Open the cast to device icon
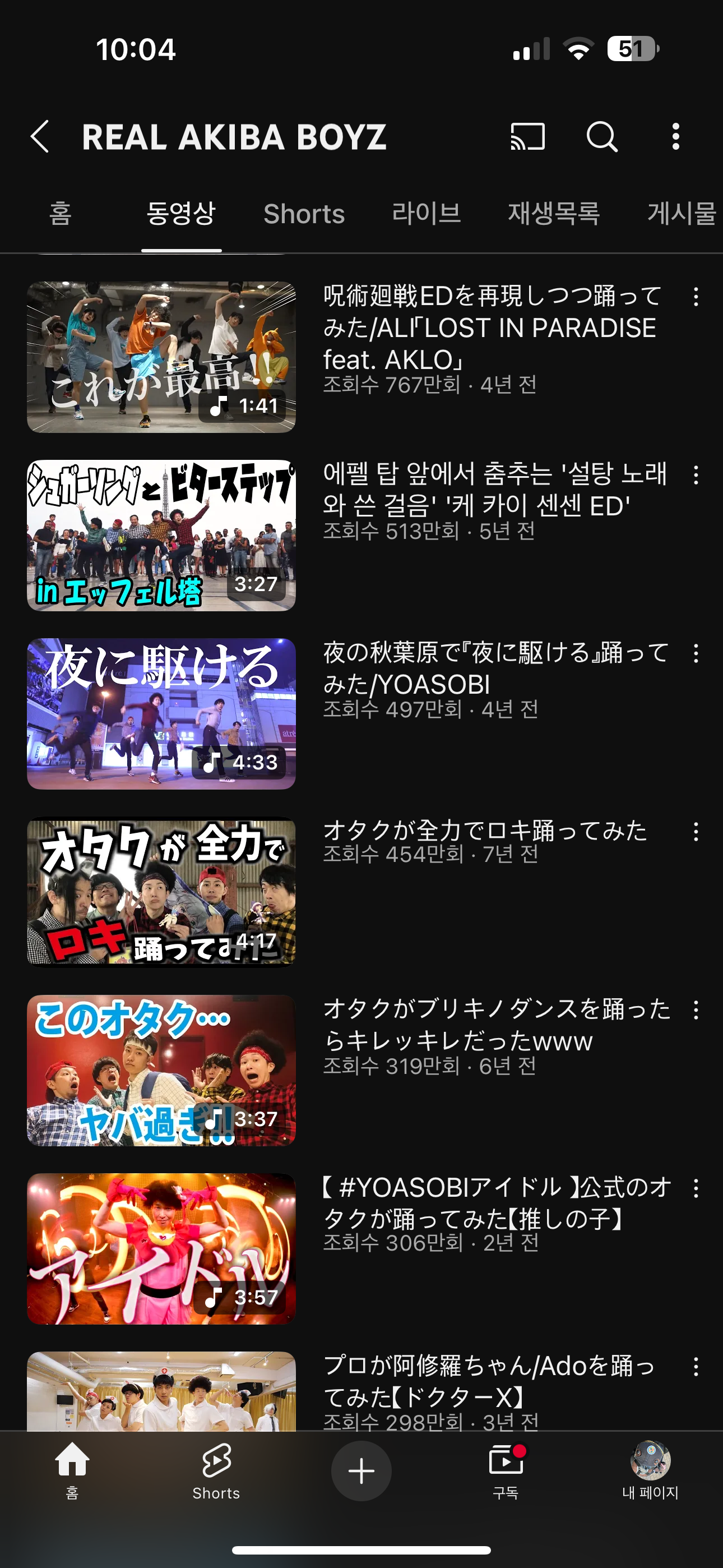Viewport: 723px width, 1568px height. [x=527, y=136]
